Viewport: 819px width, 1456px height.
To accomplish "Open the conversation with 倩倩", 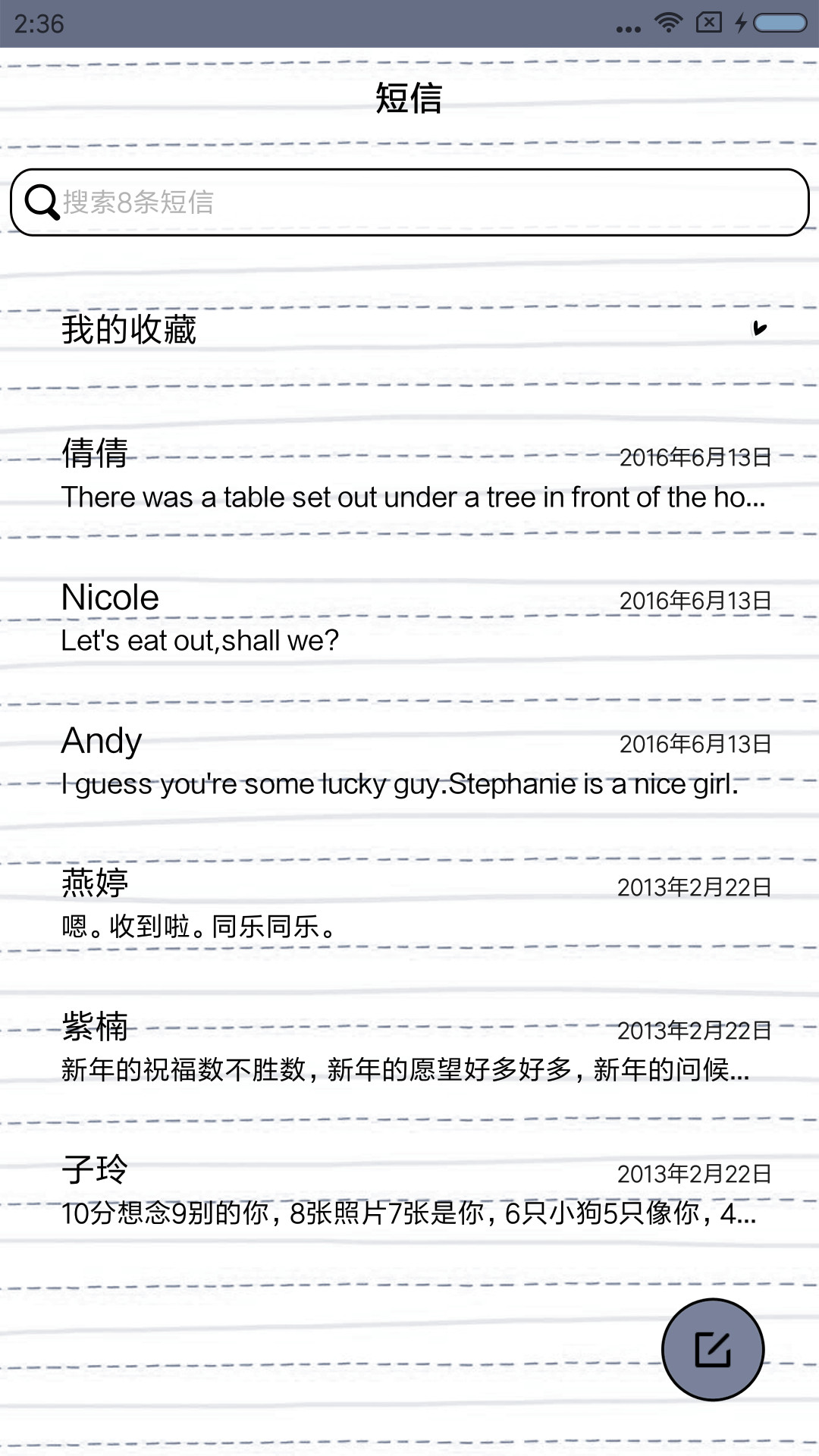I will 409,474.
